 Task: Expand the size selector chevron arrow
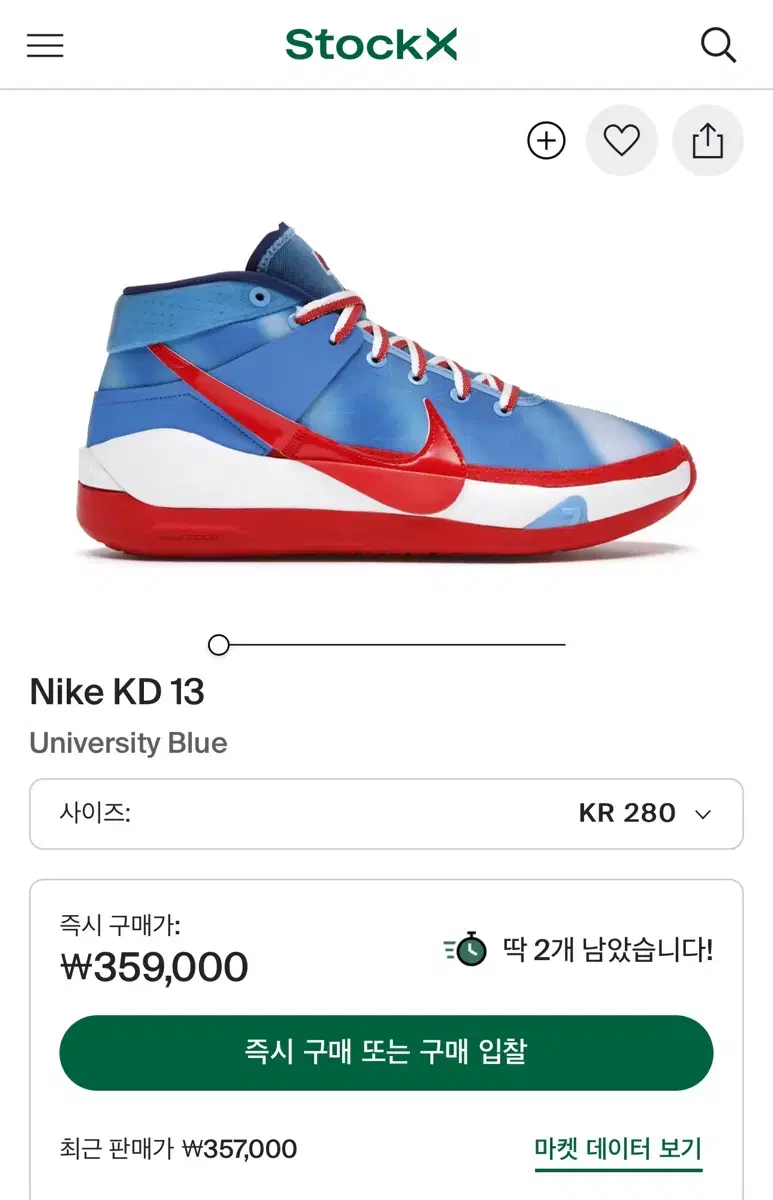pyautogui.click(x=704, y=814)
